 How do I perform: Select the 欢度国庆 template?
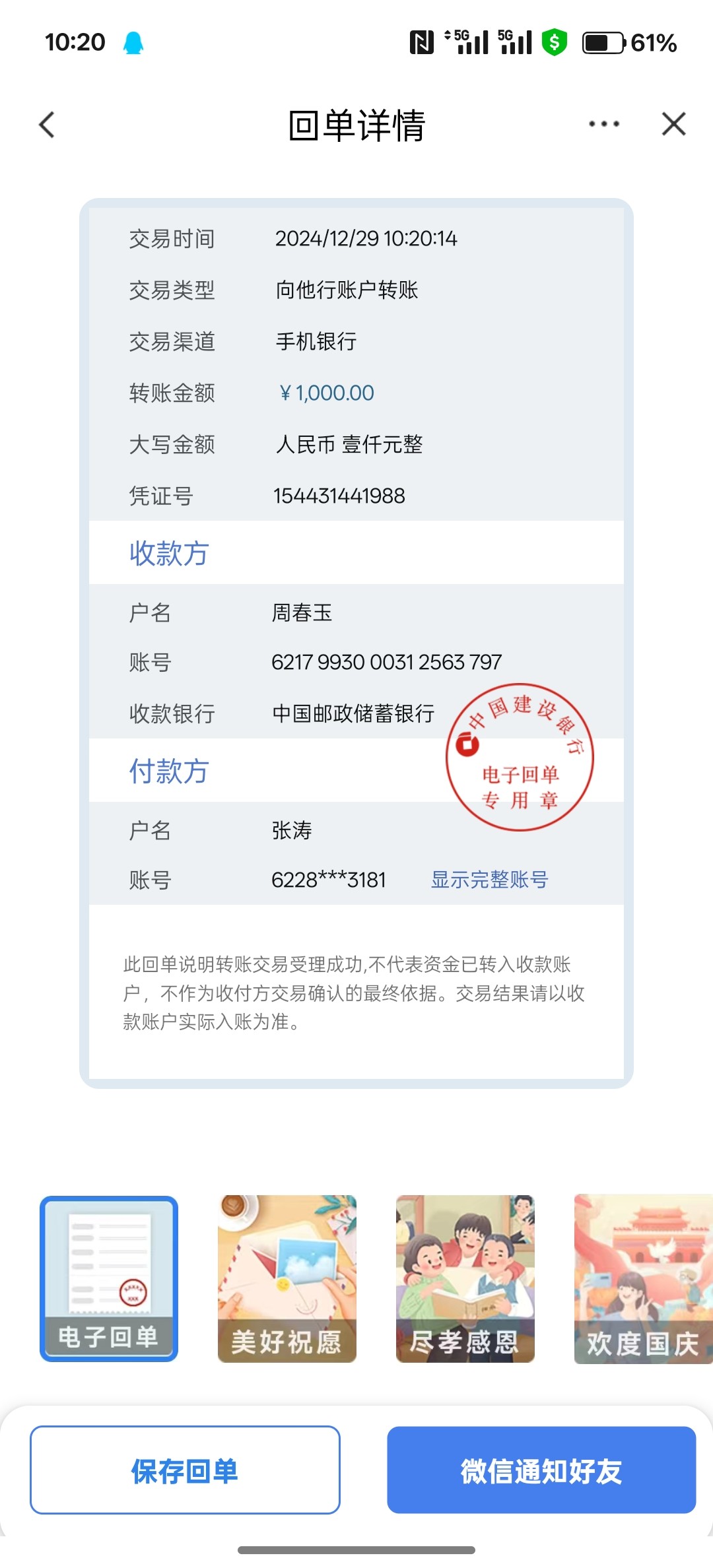pyautogui.click(x=644, y=1278)
